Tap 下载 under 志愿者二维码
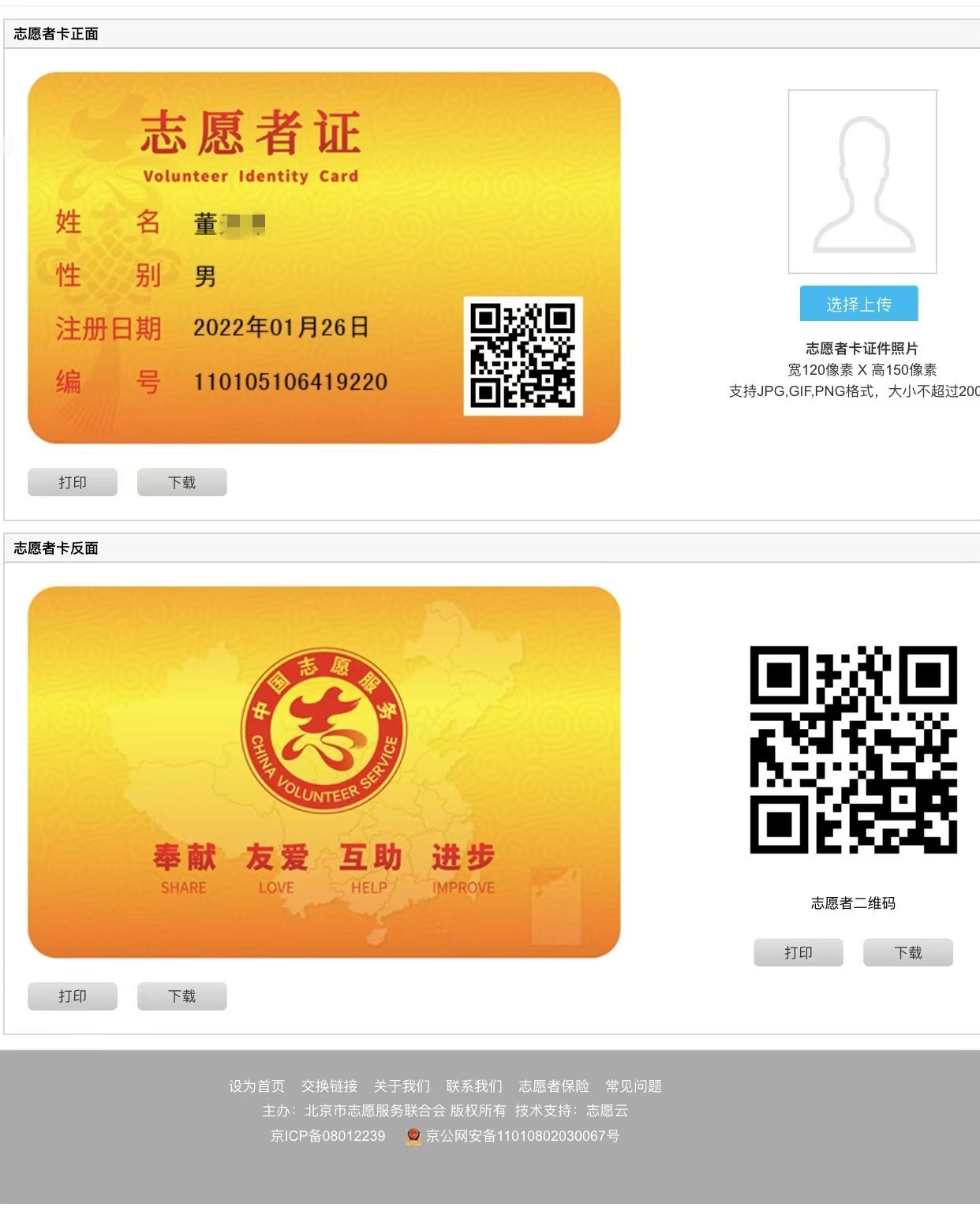 pos(908,952)
